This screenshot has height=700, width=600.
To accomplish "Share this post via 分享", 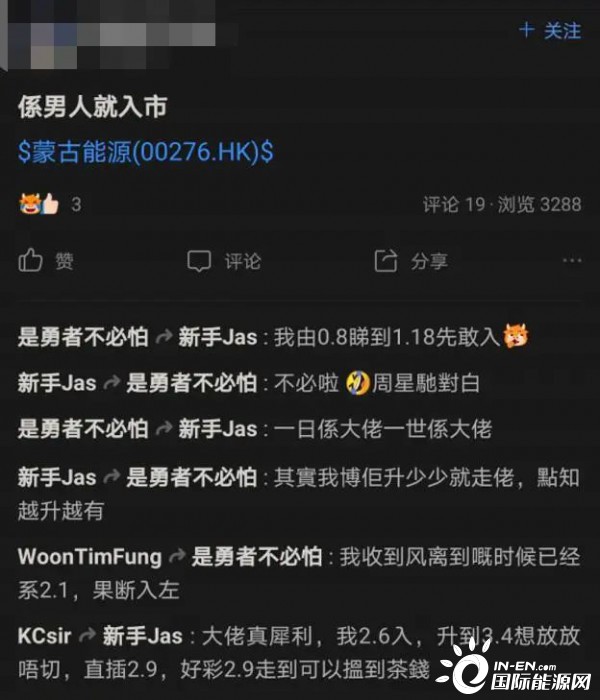I will 411,261.
